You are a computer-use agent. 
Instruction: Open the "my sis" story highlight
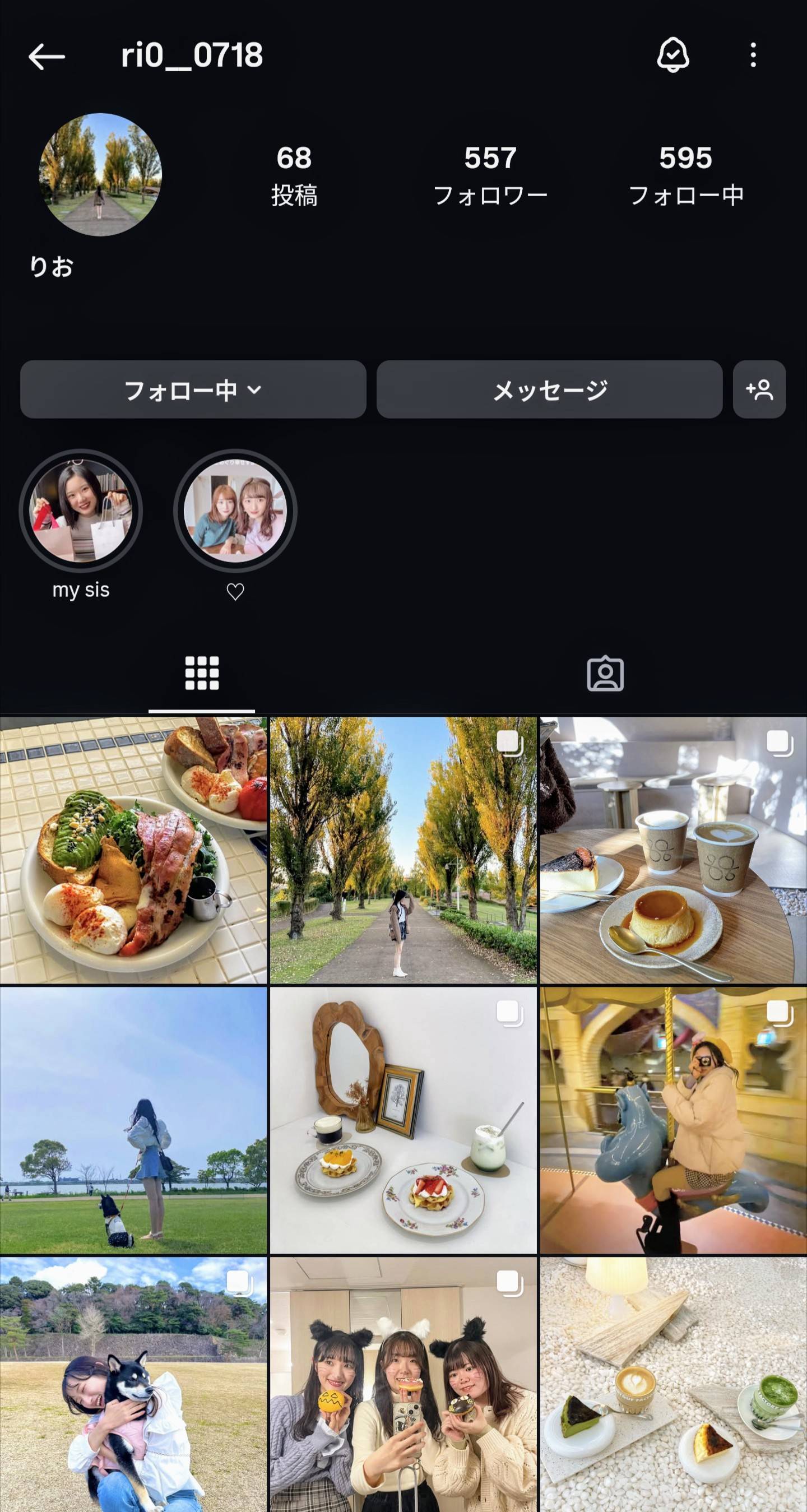coord(81,511)
